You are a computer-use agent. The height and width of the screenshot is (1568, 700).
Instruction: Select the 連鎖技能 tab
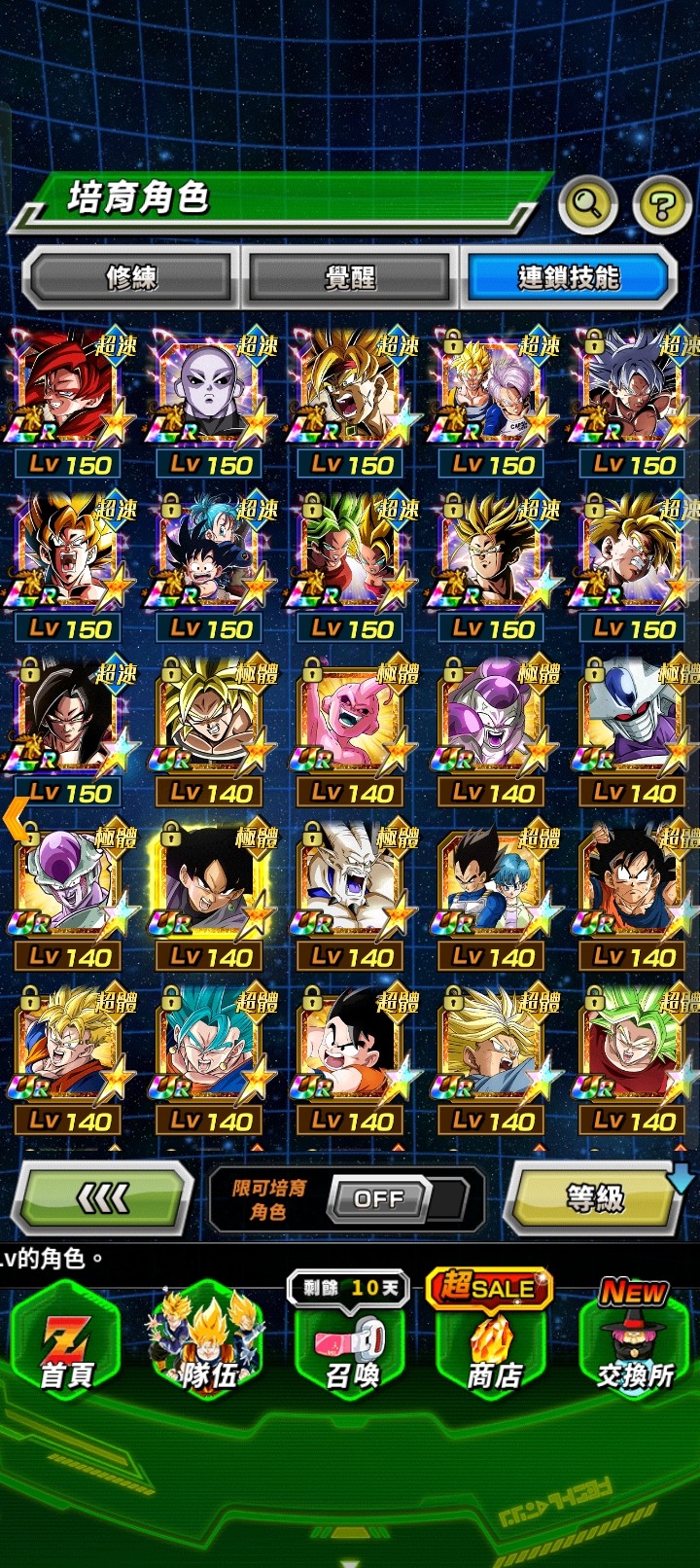point(569,278)
